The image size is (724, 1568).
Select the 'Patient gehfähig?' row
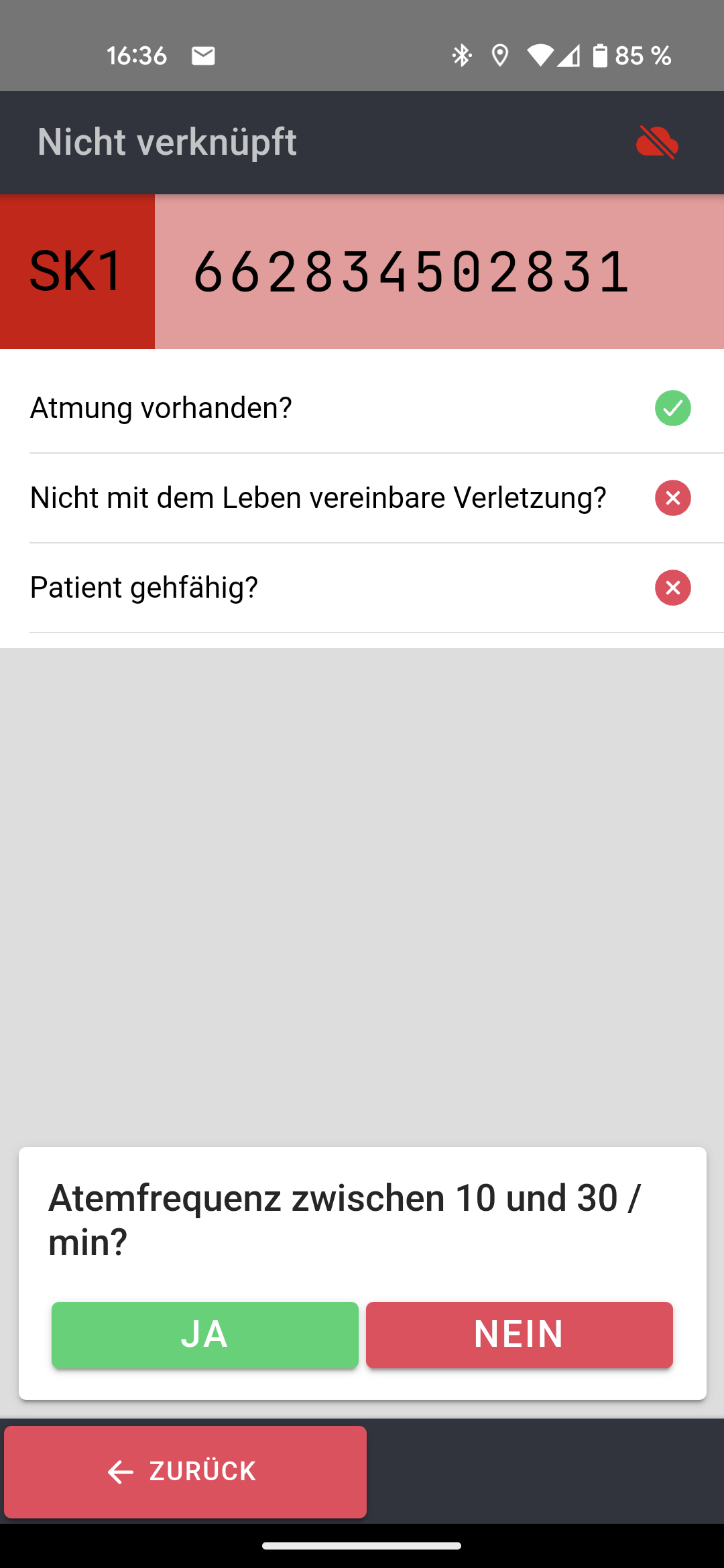[x=362, y=588]
